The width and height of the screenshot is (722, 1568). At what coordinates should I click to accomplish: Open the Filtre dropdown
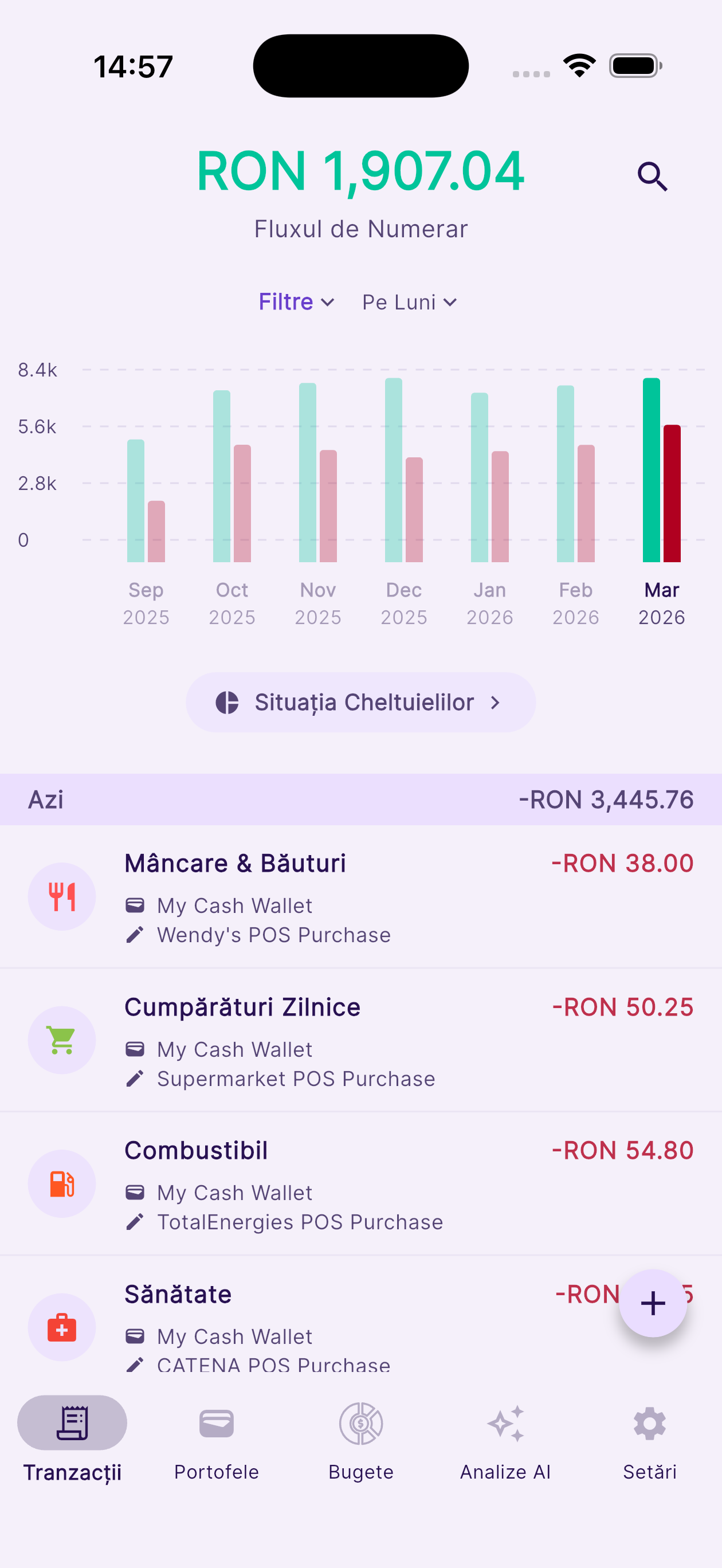(x=295, y=301)
